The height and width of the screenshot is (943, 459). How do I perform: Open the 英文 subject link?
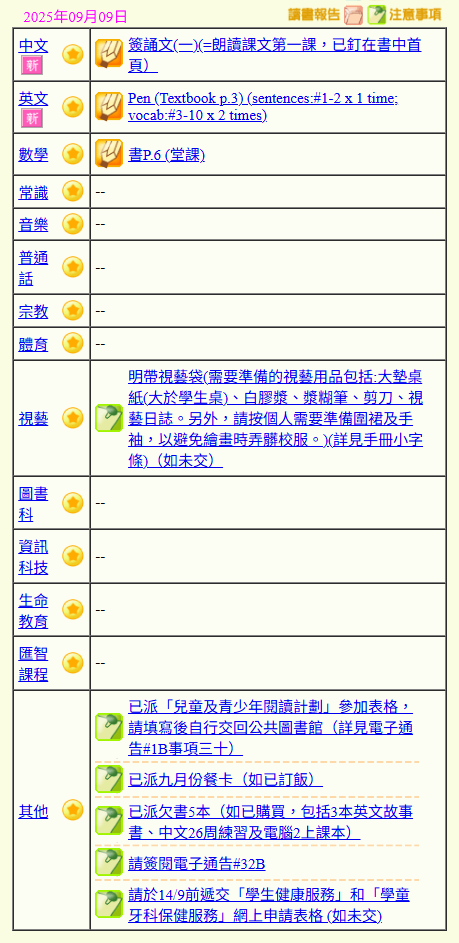(33, 99)
